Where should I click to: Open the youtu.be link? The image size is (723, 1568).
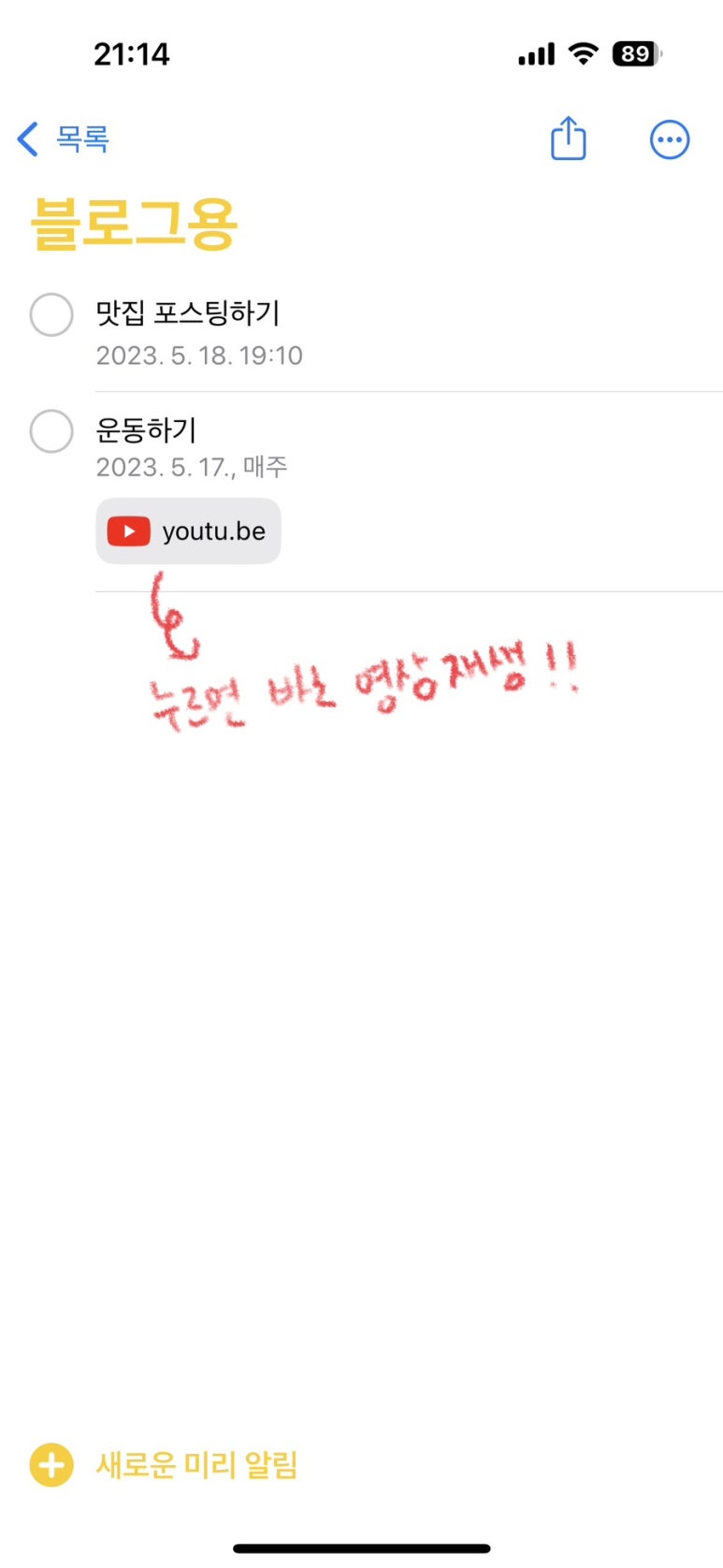tap(188, 531)
